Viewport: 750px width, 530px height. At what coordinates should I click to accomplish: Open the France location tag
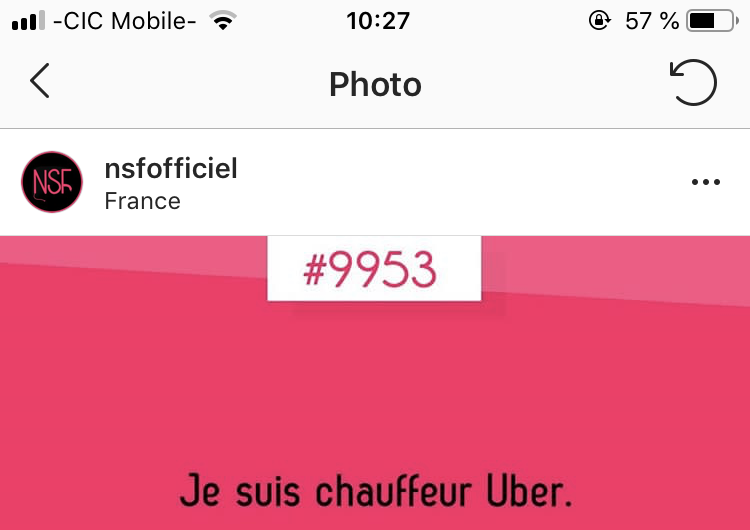(142, 201)
